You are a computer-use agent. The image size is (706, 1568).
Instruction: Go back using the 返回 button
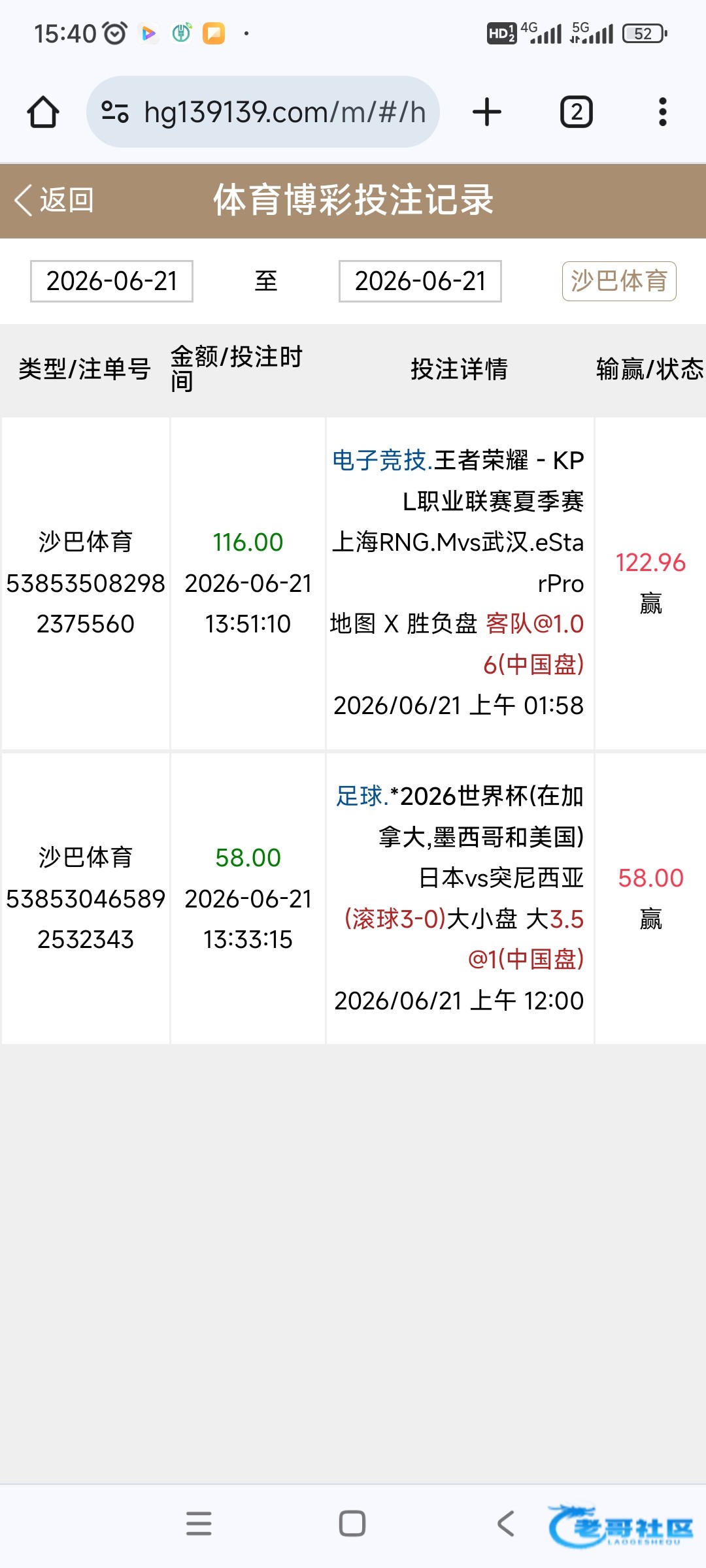pyautogui.click(x=54, y=200)
